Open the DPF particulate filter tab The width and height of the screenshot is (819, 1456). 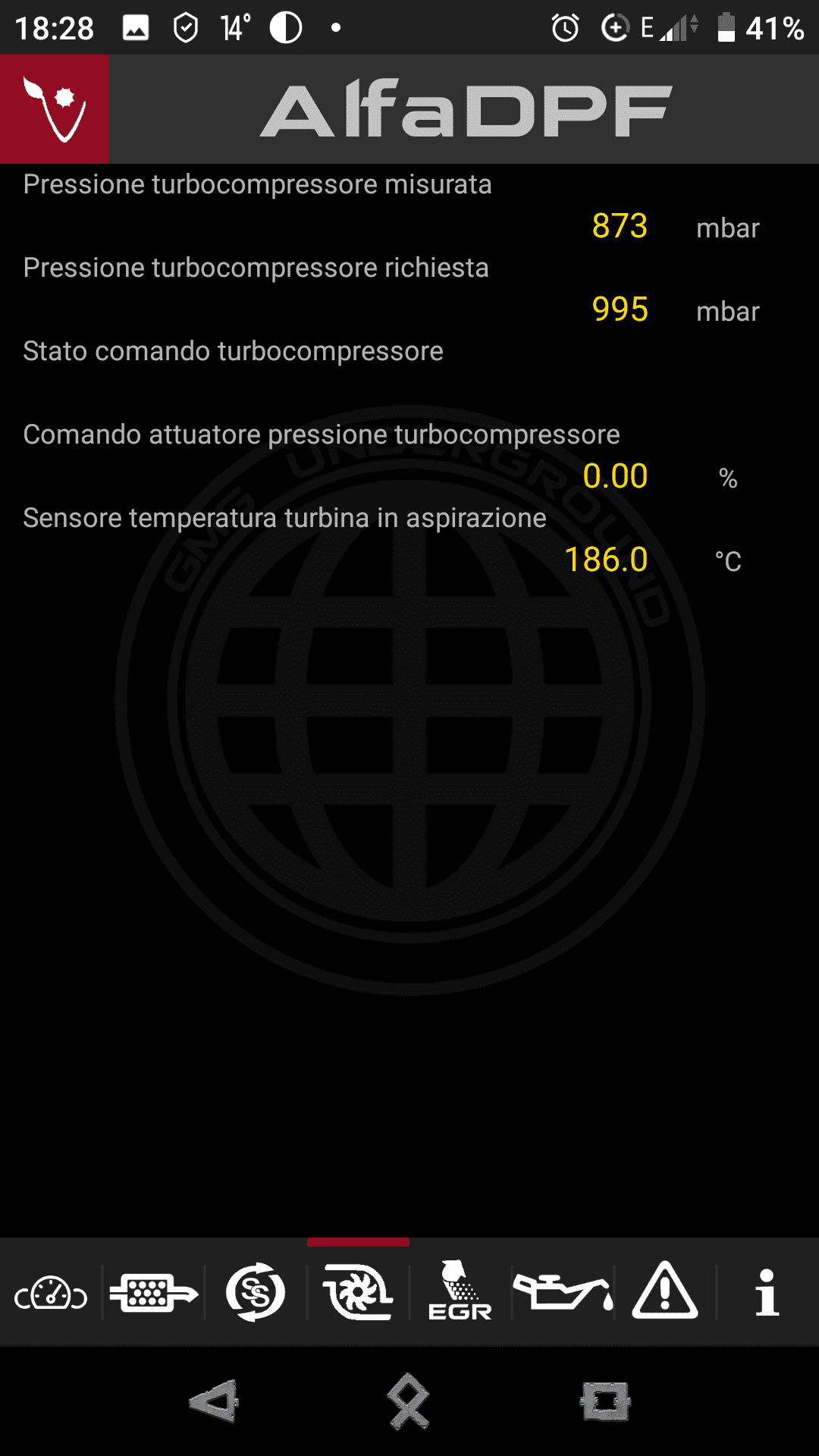point(153,1293)
